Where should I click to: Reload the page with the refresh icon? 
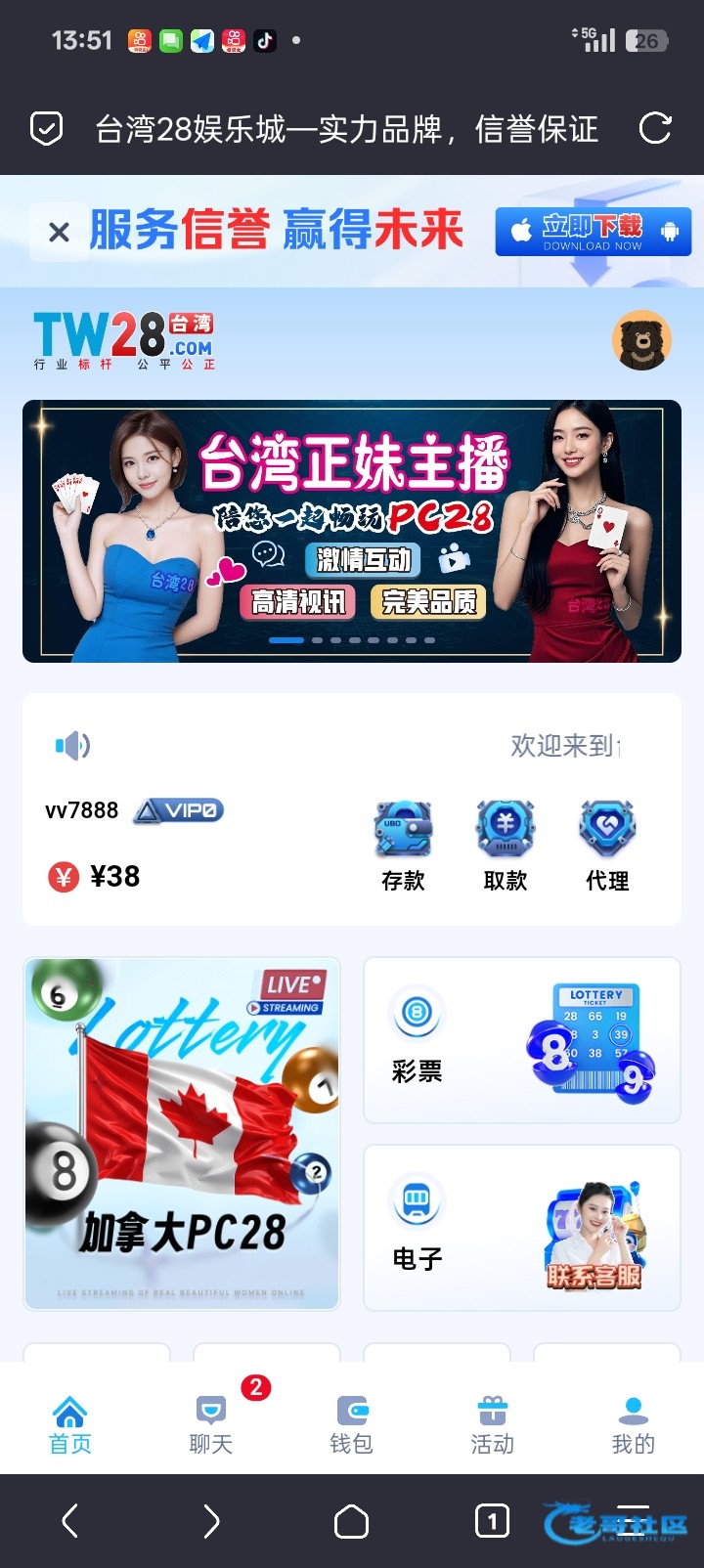654,128
